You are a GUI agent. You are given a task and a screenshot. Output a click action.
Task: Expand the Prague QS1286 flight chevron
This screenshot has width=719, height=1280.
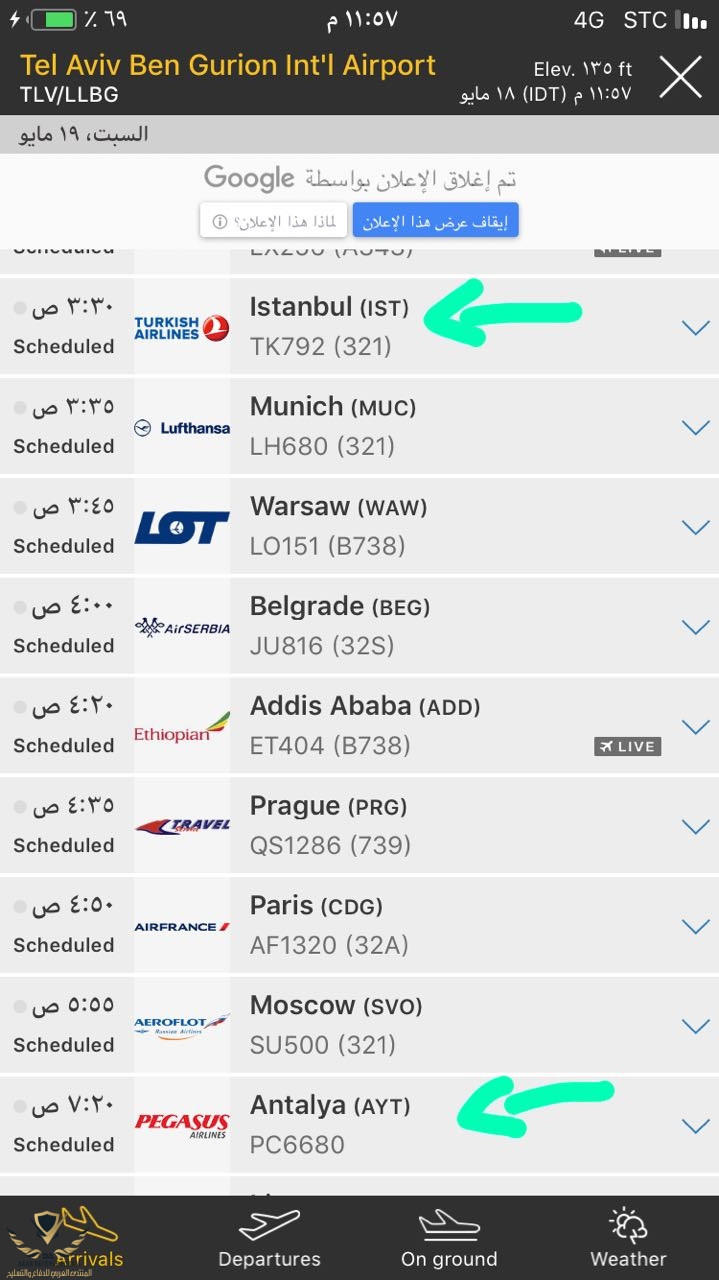tap(695, 826)
